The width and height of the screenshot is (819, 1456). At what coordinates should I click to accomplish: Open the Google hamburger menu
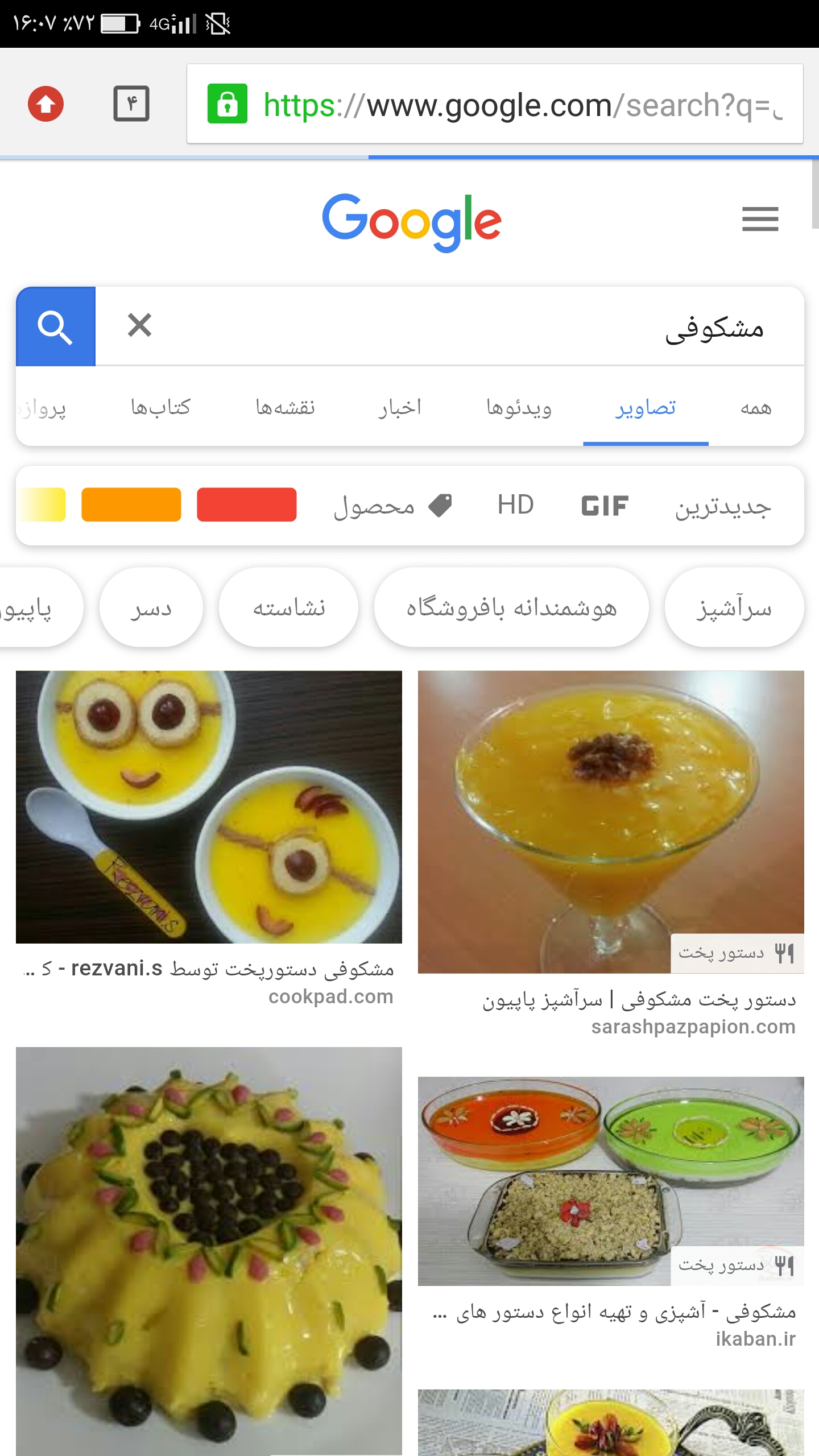[x=760, y=219]
